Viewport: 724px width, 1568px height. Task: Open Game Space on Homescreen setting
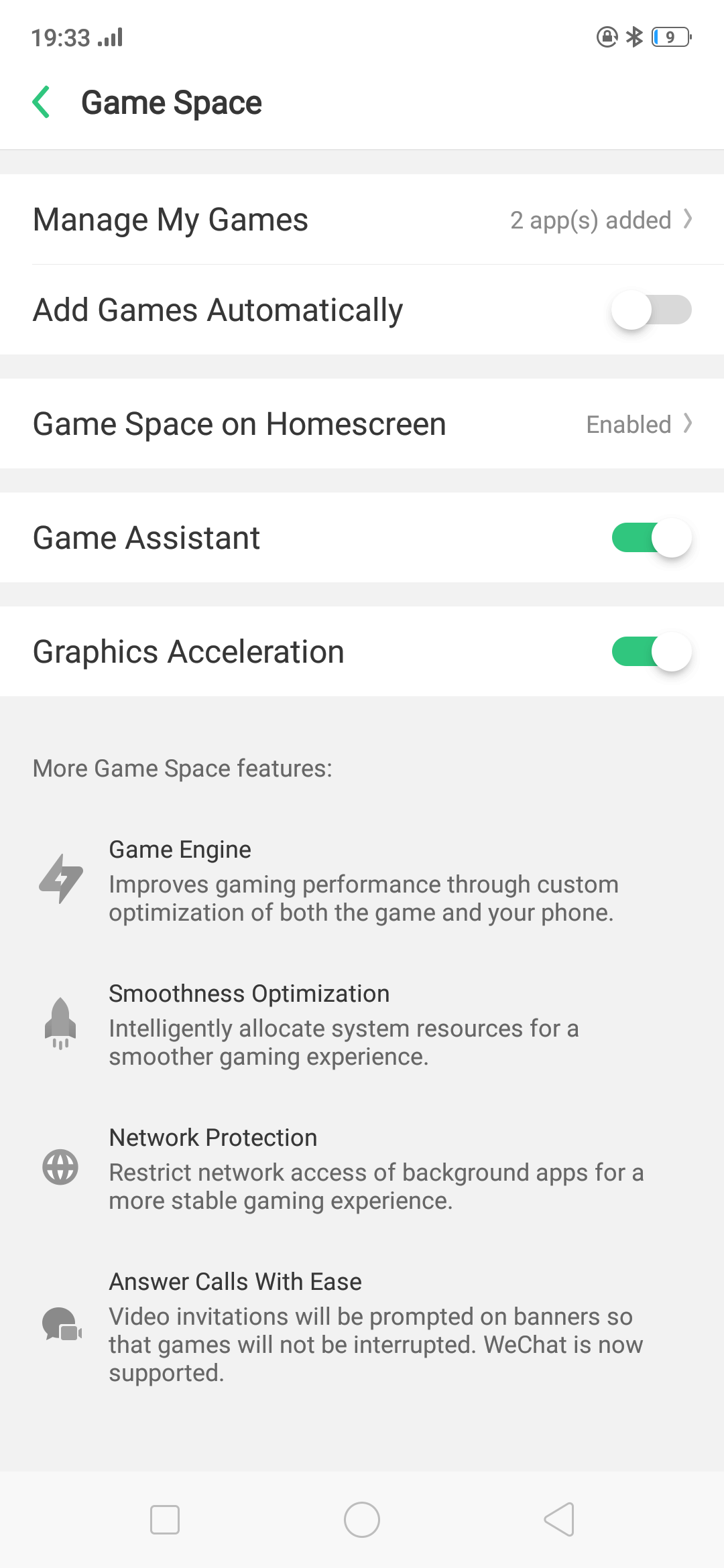[x=362, y=424]
